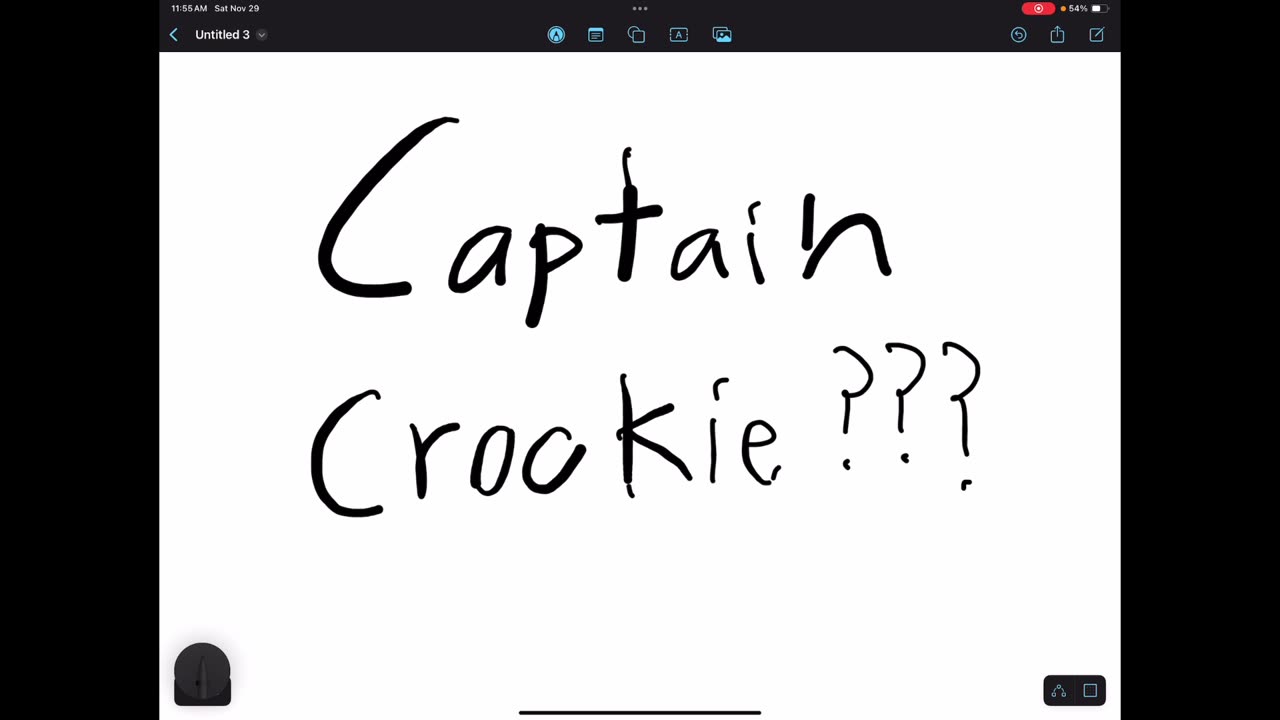Image resolution: width=1280 pixels, height=720 pixels.
Task: Toggle connector lines button
Action: coord(1059,690)
